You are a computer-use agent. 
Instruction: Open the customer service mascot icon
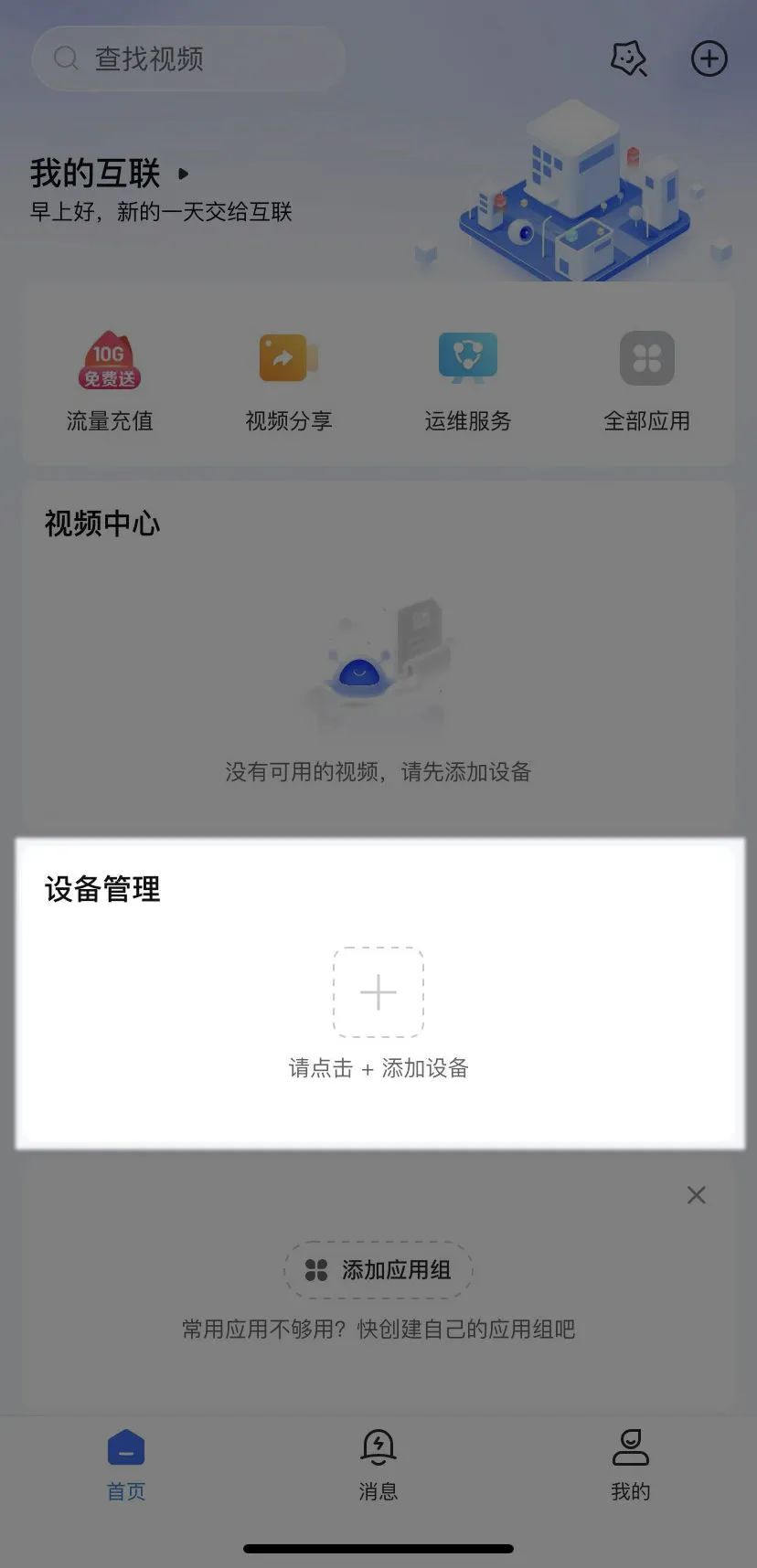tap(628, 59)
